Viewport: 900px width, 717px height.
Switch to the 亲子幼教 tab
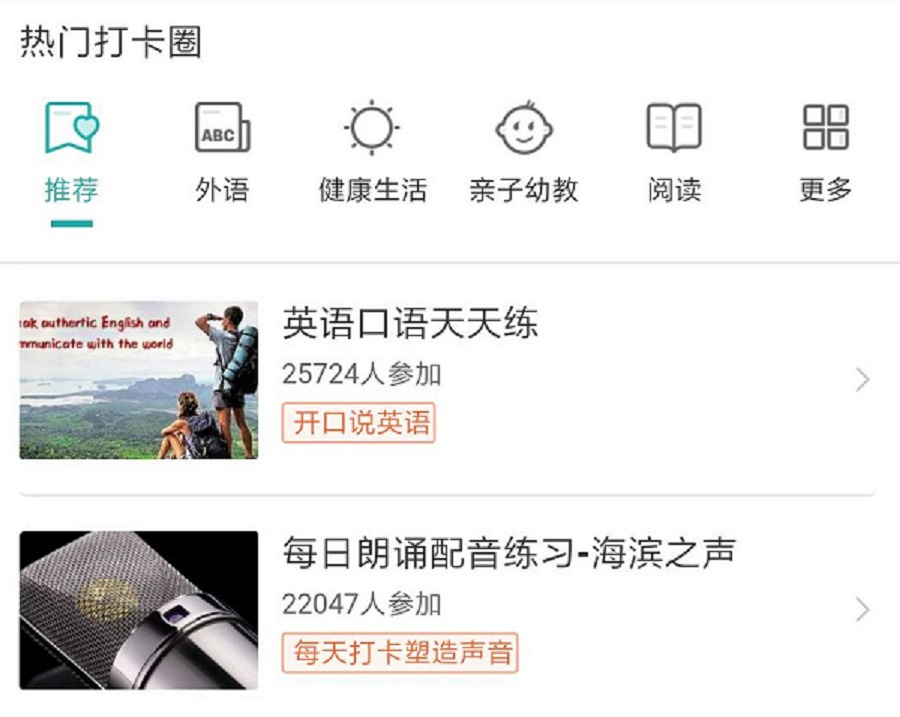click(523, 153)
